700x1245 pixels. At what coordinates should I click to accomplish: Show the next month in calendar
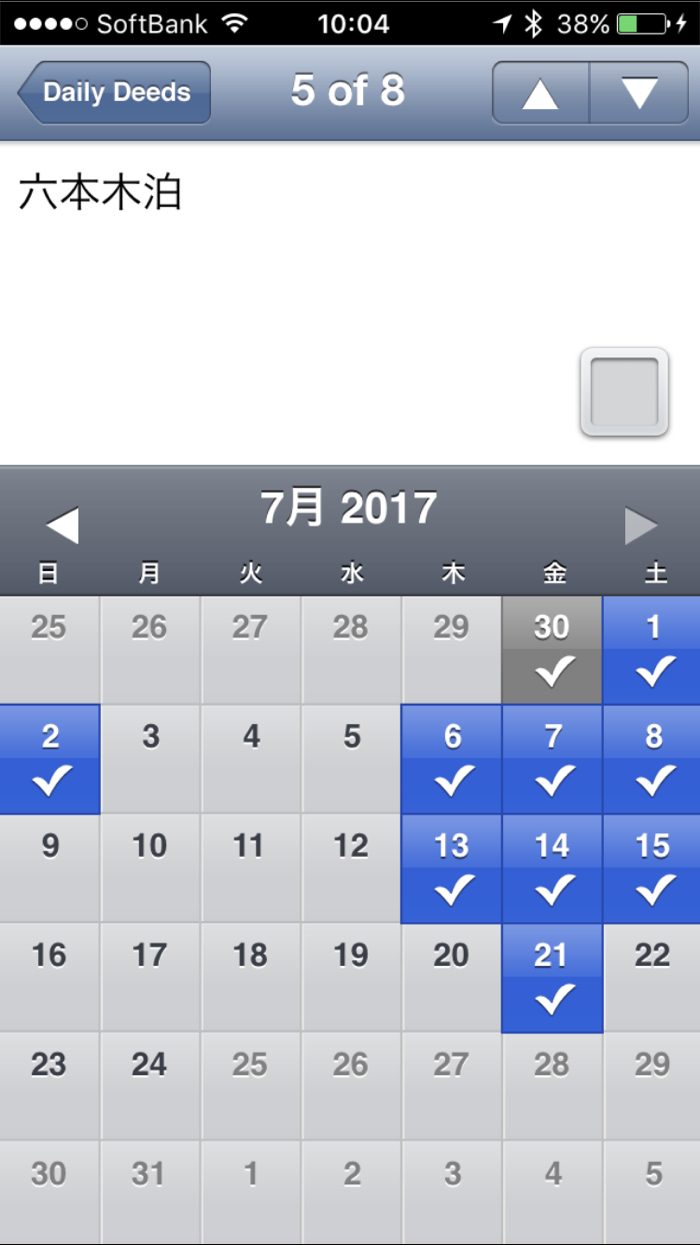tap(641, 525)
